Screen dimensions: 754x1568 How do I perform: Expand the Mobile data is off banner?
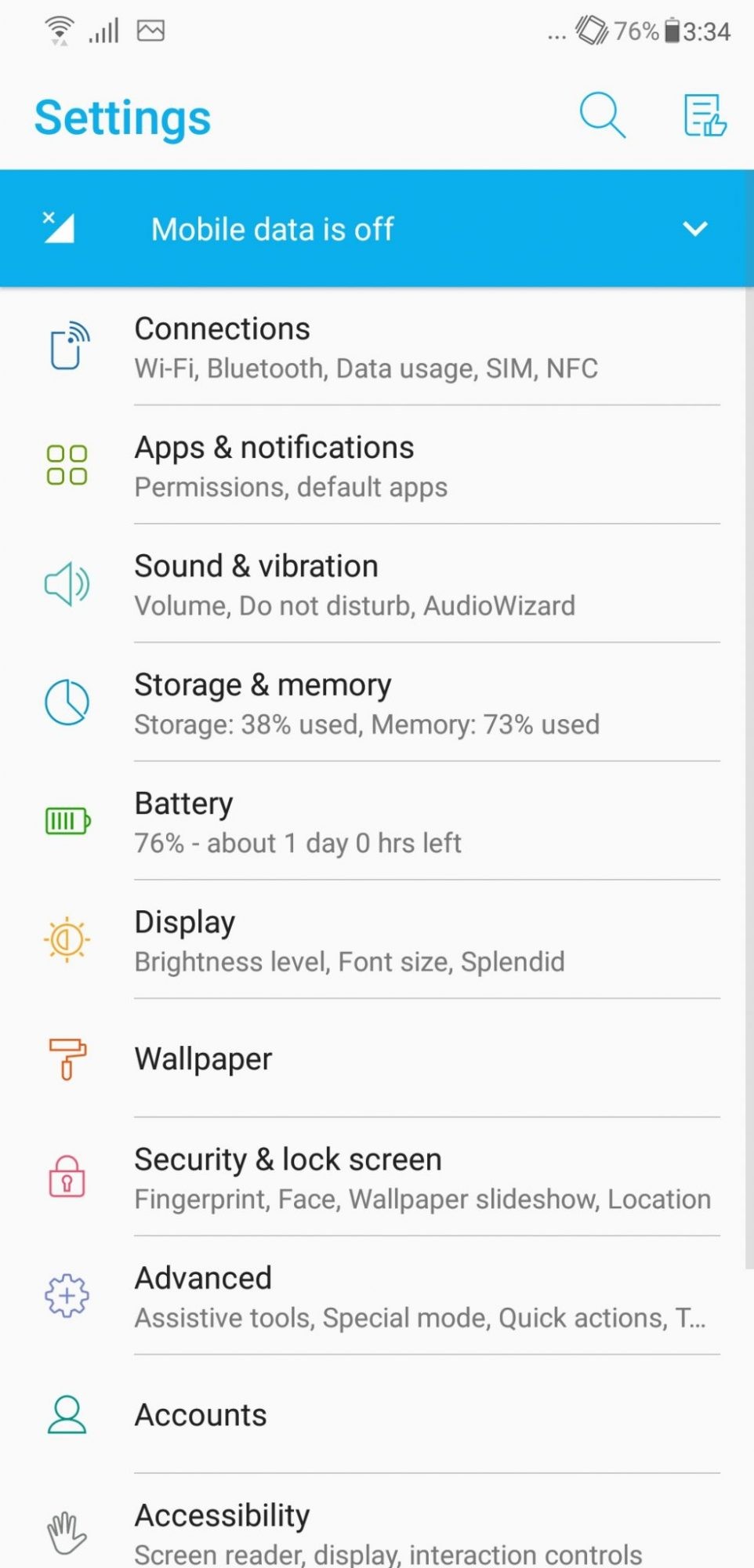tap(694, 229)
